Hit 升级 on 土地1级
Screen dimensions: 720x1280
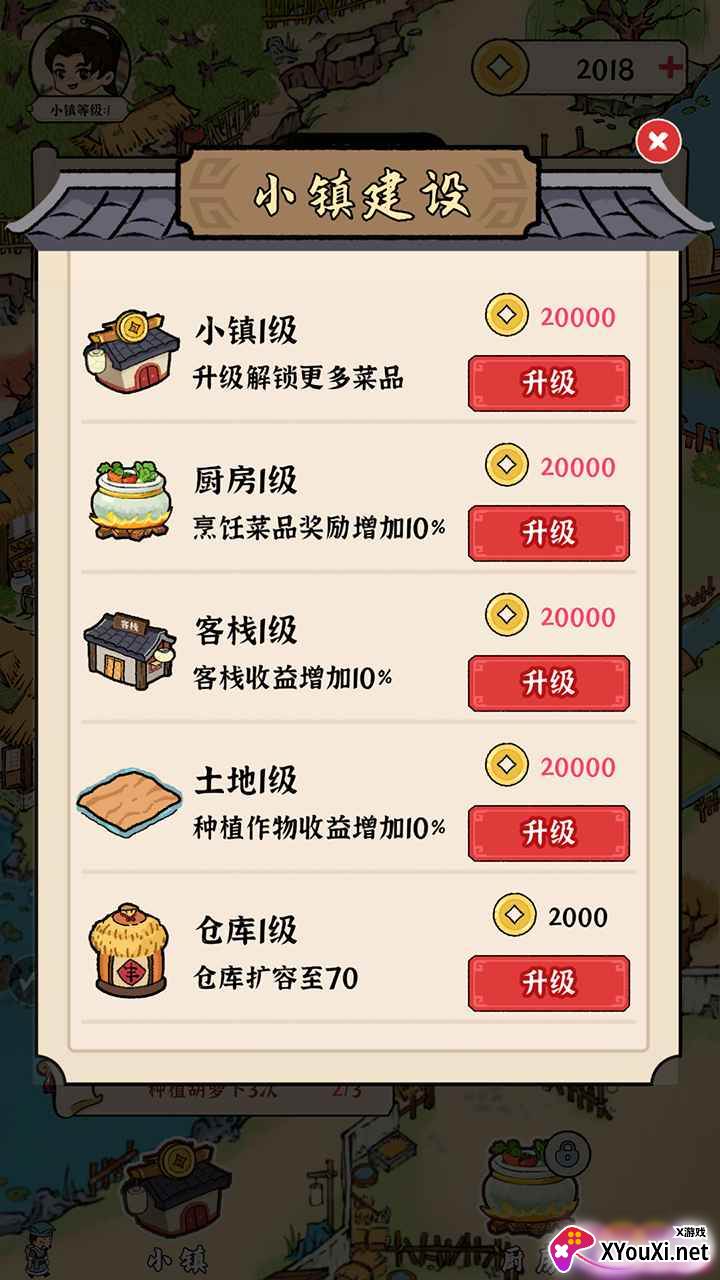[x=549, y=833]
